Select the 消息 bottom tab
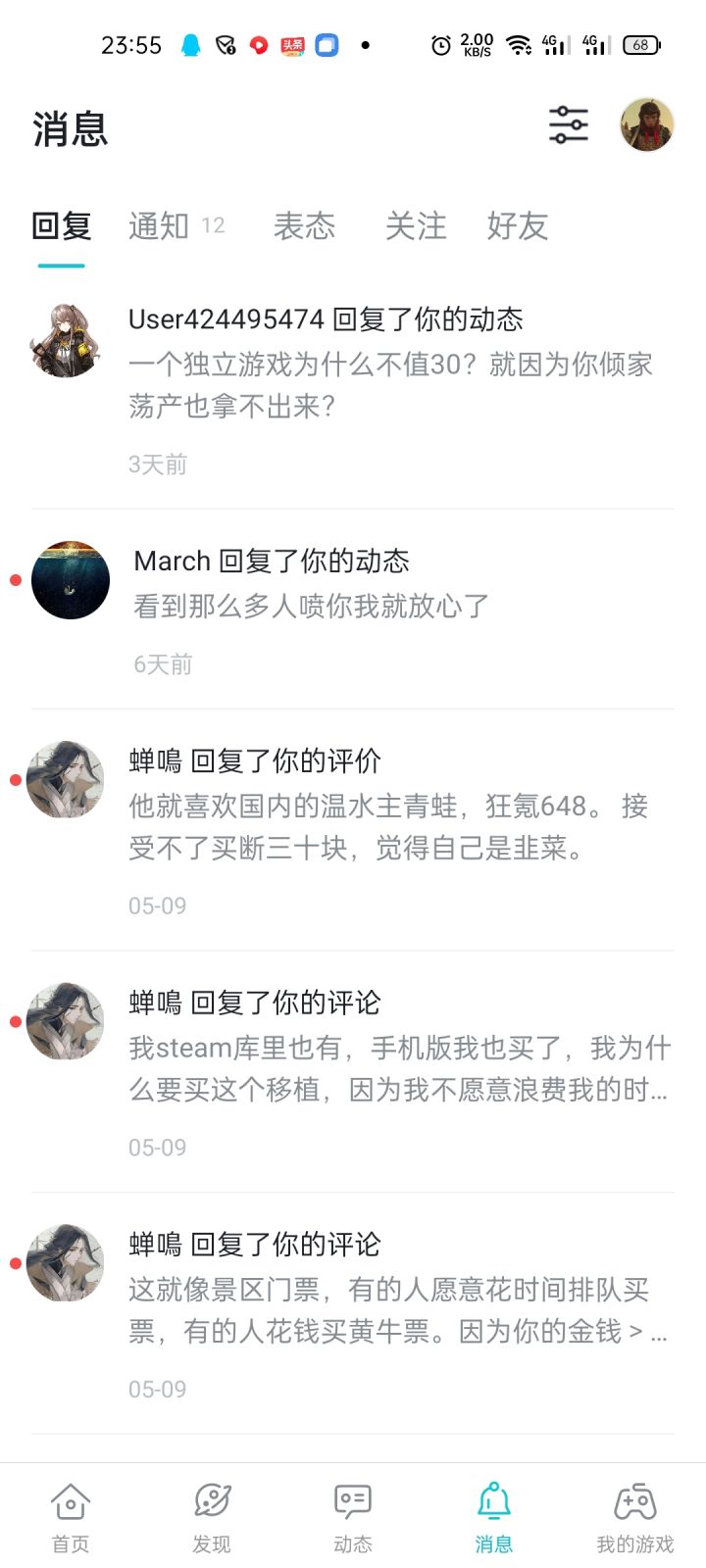Image resolution: width=706 pixels, height=1568 pixels. point(494,1517)
